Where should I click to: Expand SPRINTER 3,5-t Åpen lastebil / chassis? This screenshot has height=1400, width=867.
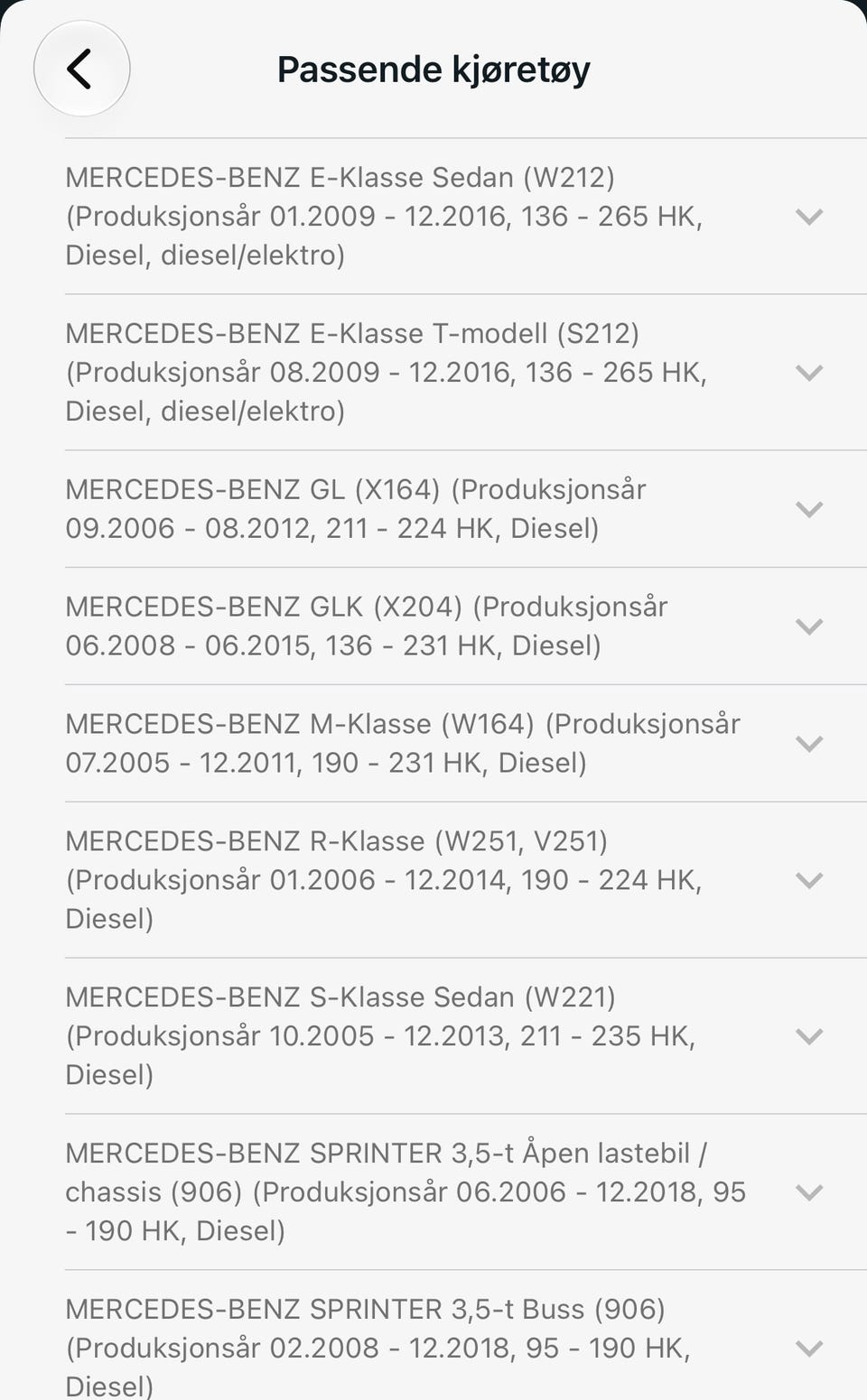tap(466, 1192)
